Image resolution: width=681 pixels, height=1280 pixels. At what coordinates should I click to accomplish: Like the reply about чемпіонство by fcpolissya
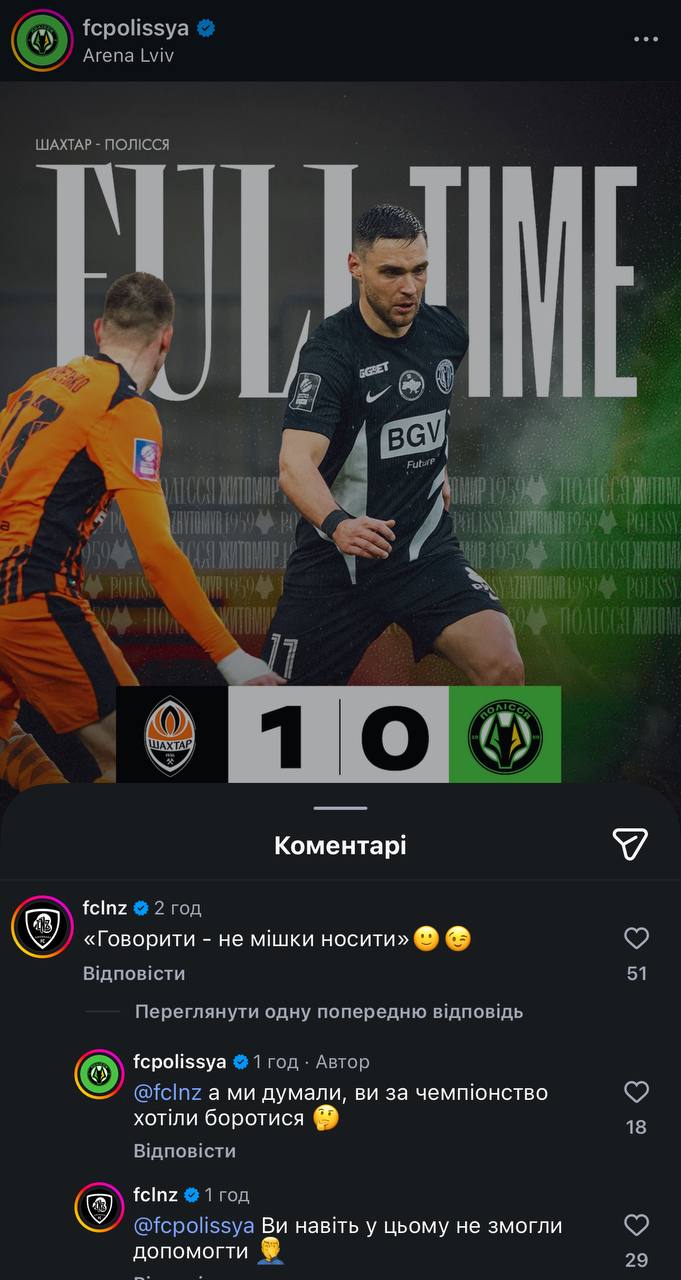pyautogui.click(x=636, y=1092)
